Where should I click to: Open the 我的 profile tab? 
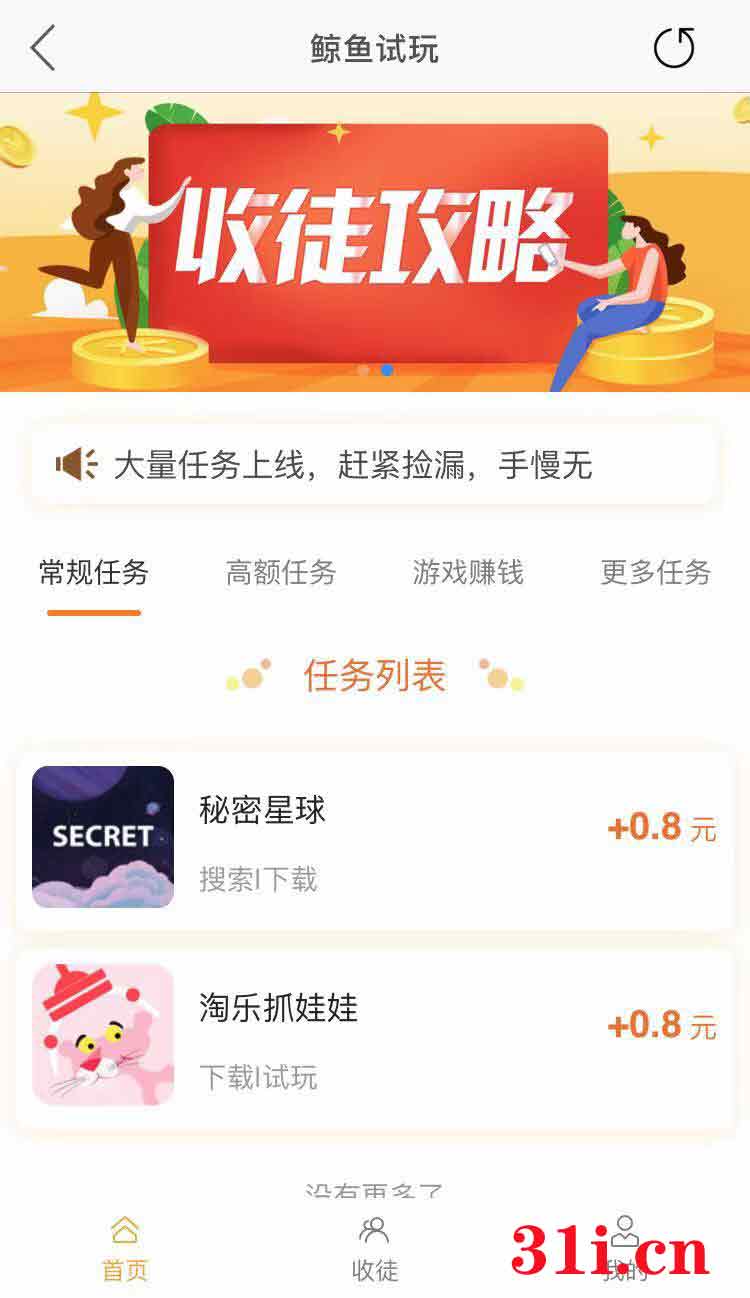[x=625, y=1249]
